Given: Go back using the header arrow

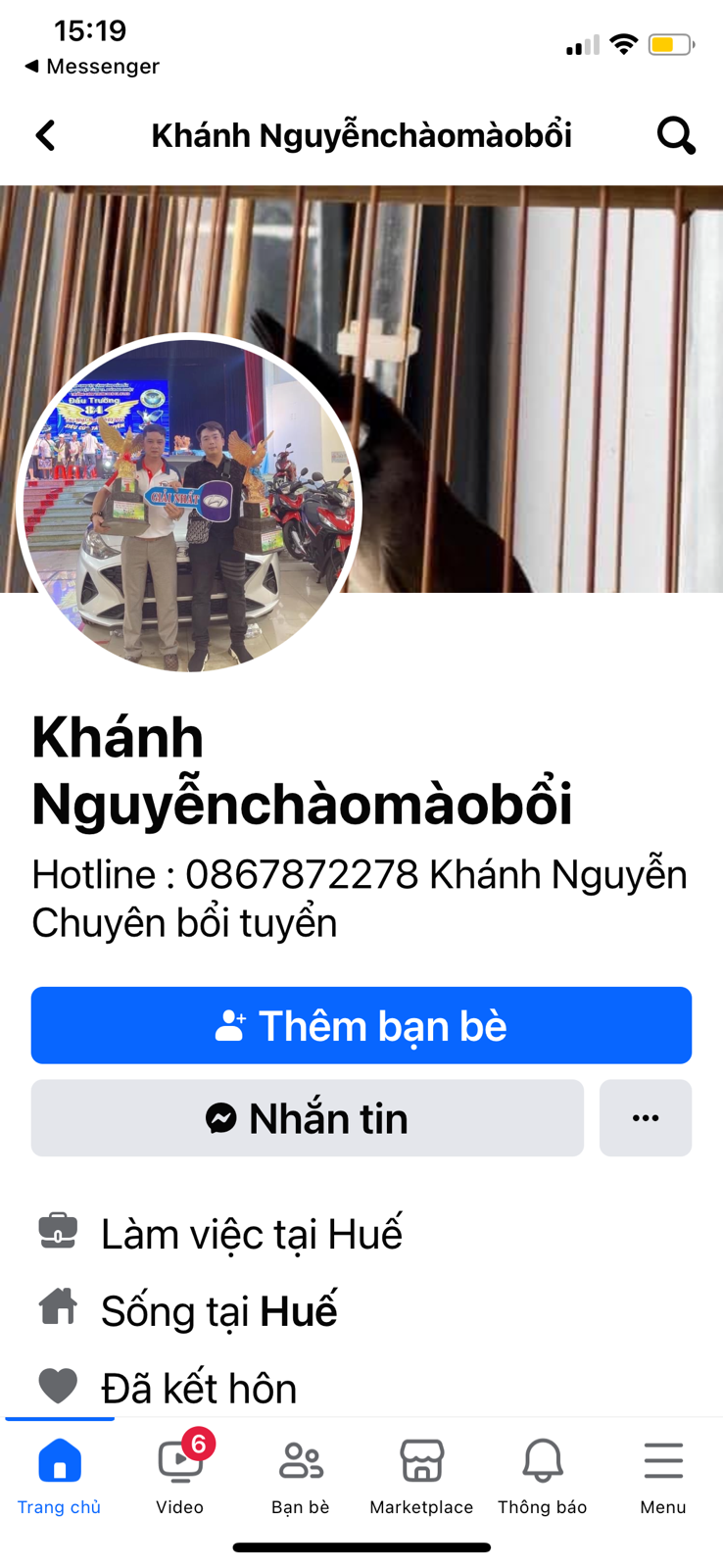Looking at the screenshot, I should (45, 135).
